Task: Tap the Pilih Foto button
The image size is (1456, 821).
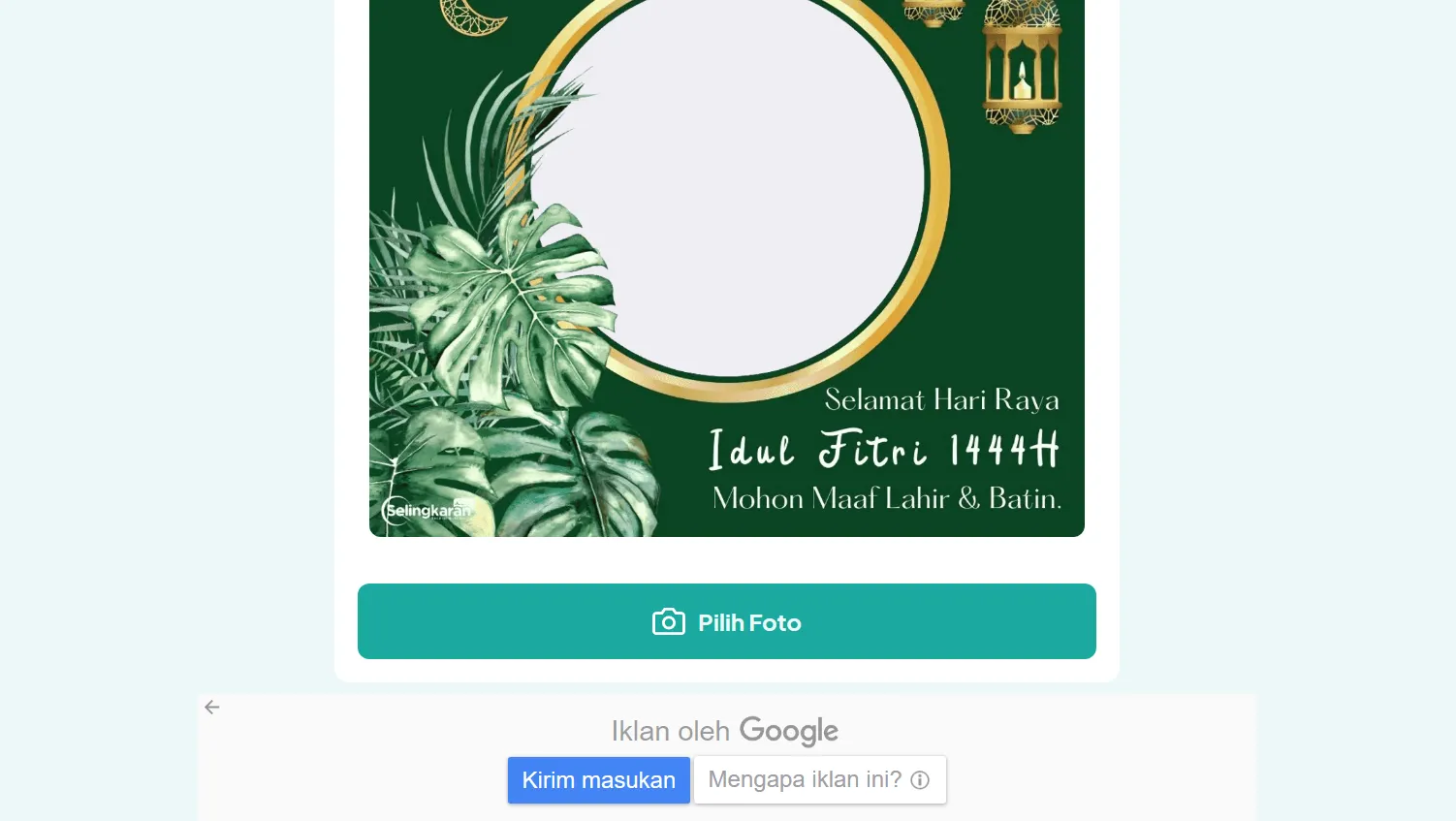Action: coord(726,621)
